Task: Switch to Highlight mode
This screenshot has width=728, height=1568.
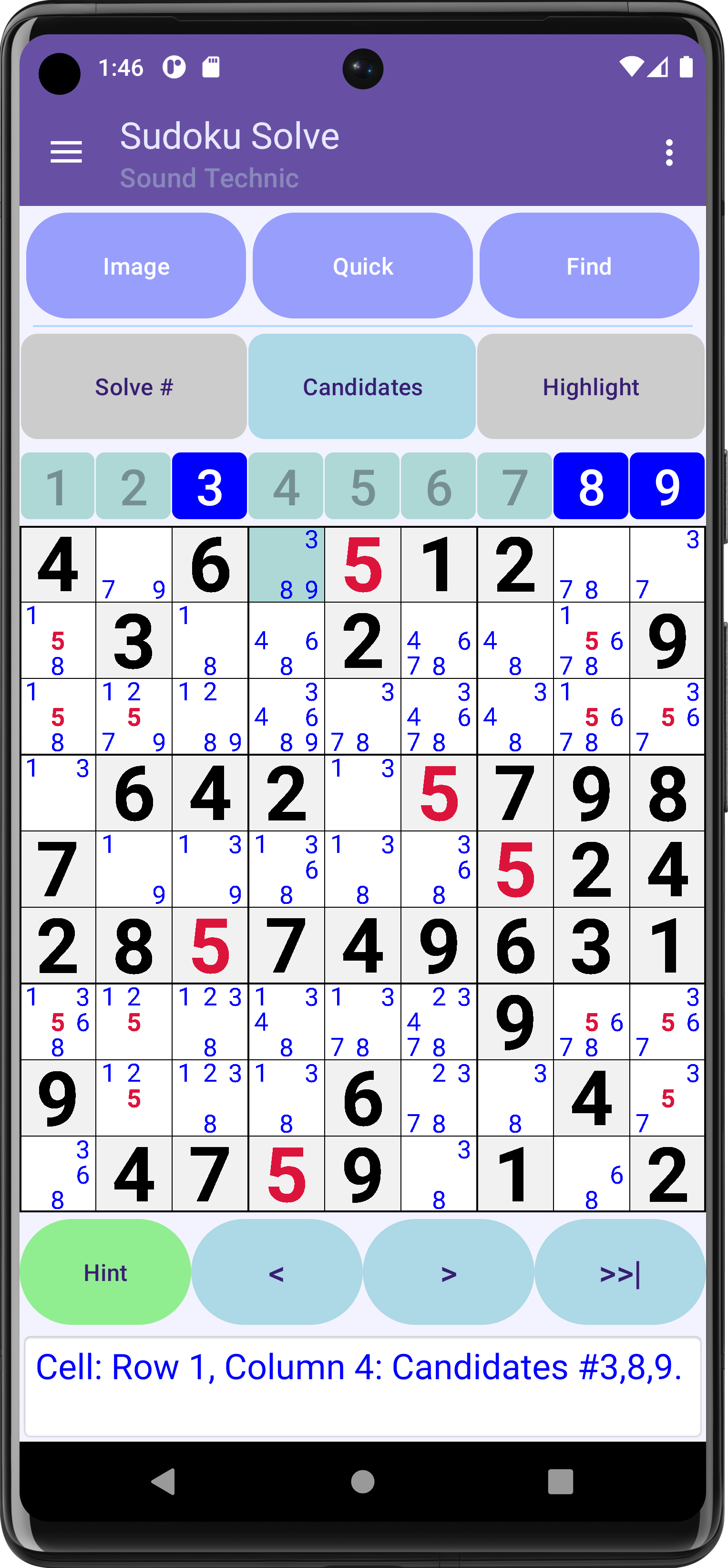Action: [x=590, y=387]
